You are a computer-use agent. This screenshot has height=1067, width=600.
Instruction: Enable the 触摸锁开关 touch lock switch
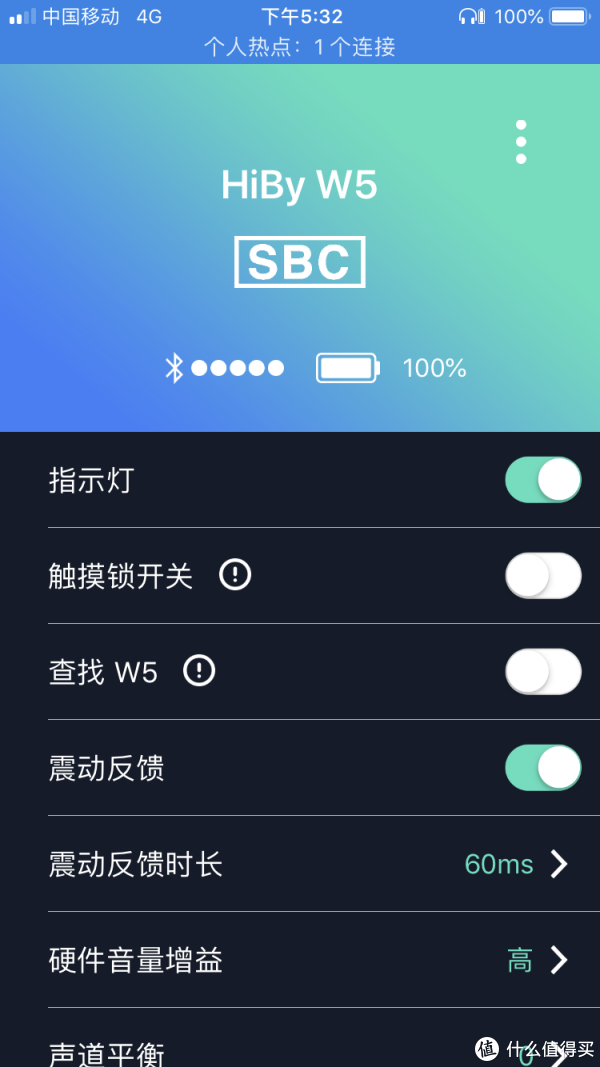click(x=543, y=576)
